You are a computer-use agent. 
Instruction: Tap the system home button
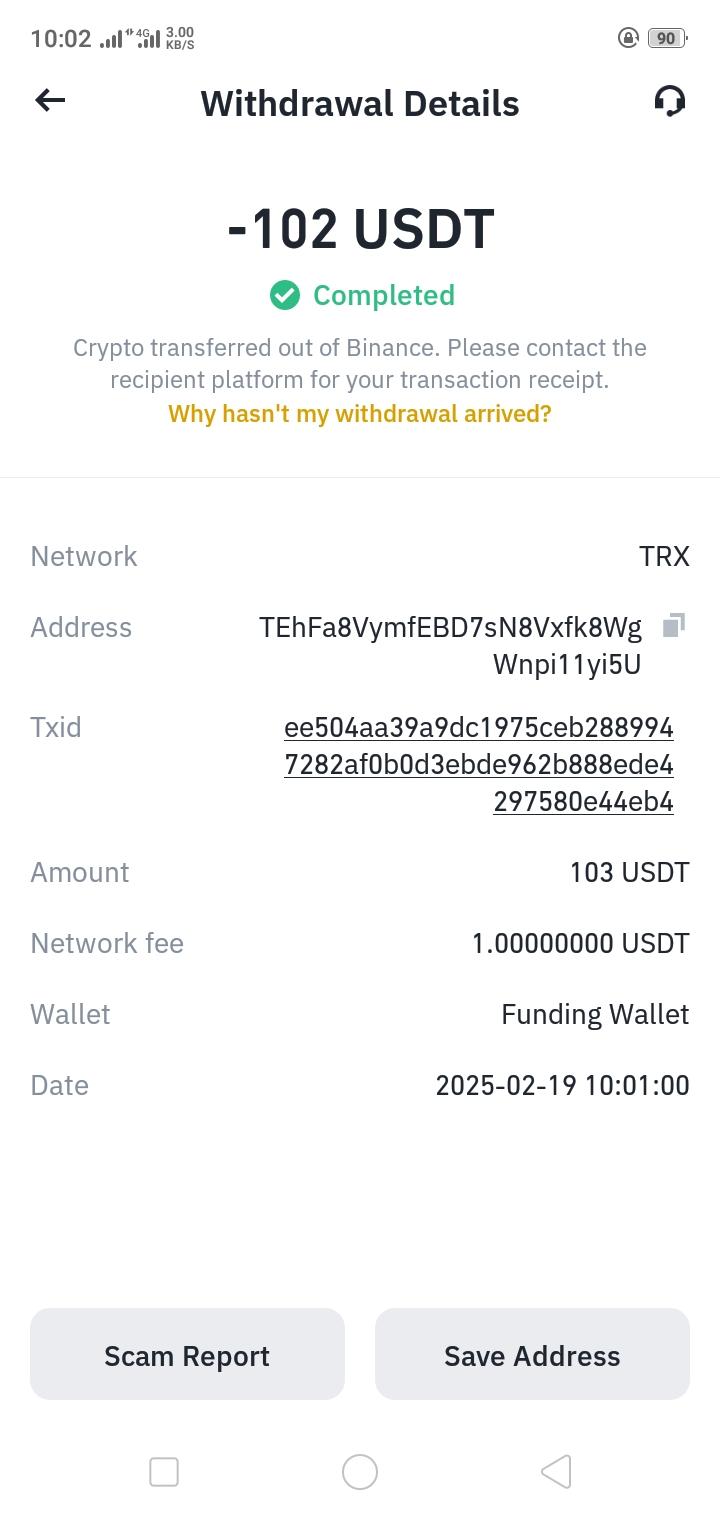click(360, 1472)
